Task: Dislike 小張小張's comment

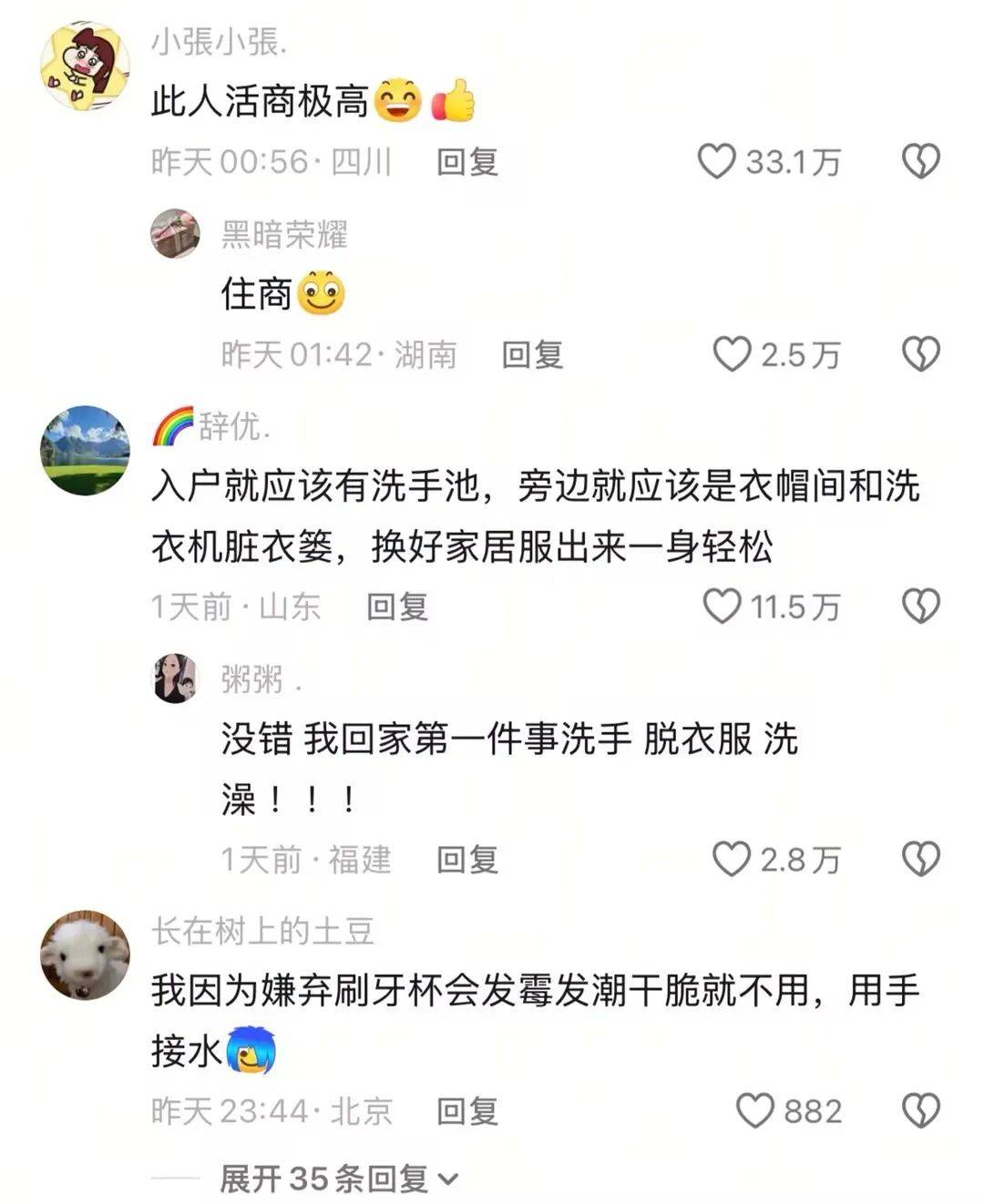Action: coord(920,161)
